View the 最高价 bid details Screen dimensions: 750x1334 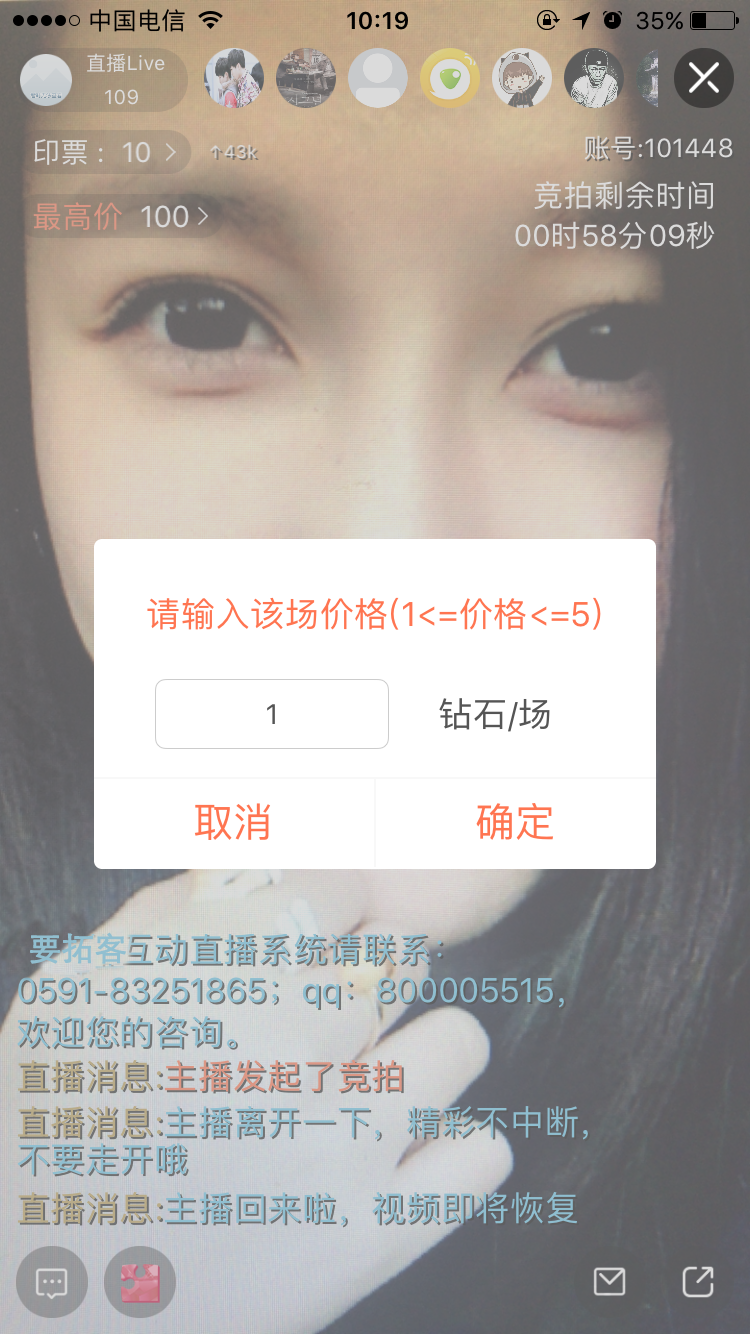(x=122, y=216)
